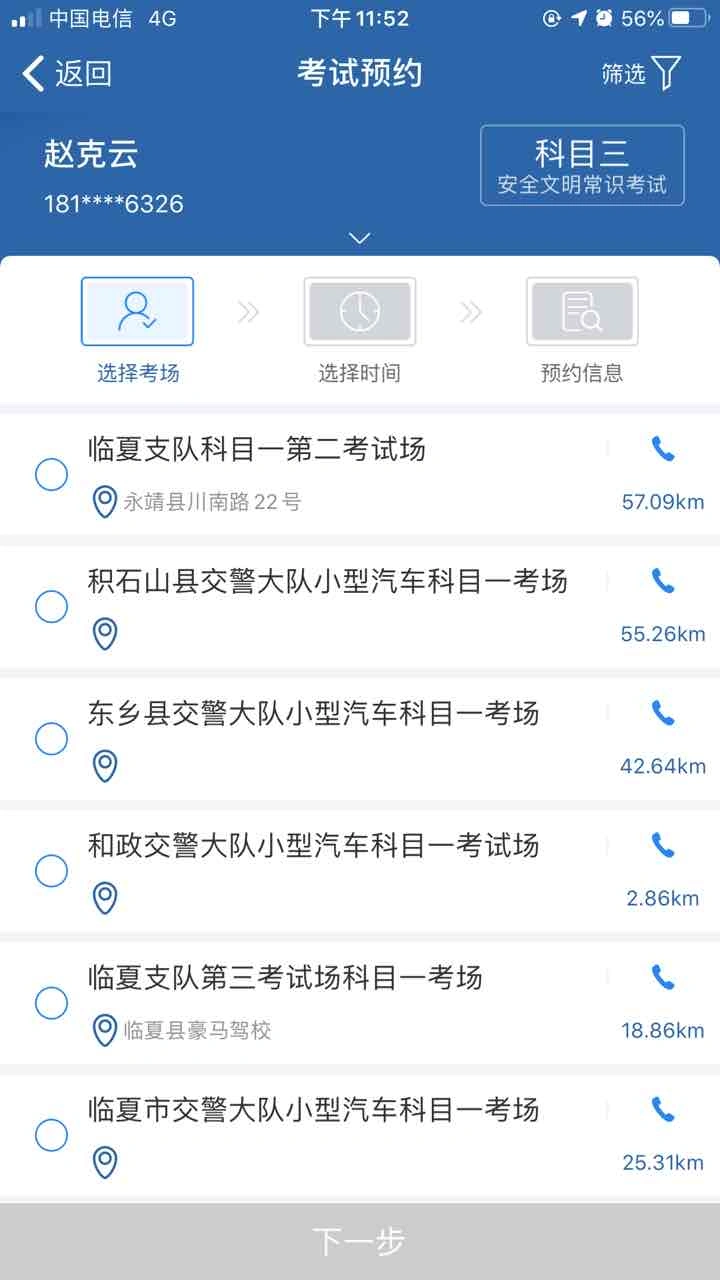720x1280 pixels.
Task: Open the 筛选 filter
Action: pos(641,73)
